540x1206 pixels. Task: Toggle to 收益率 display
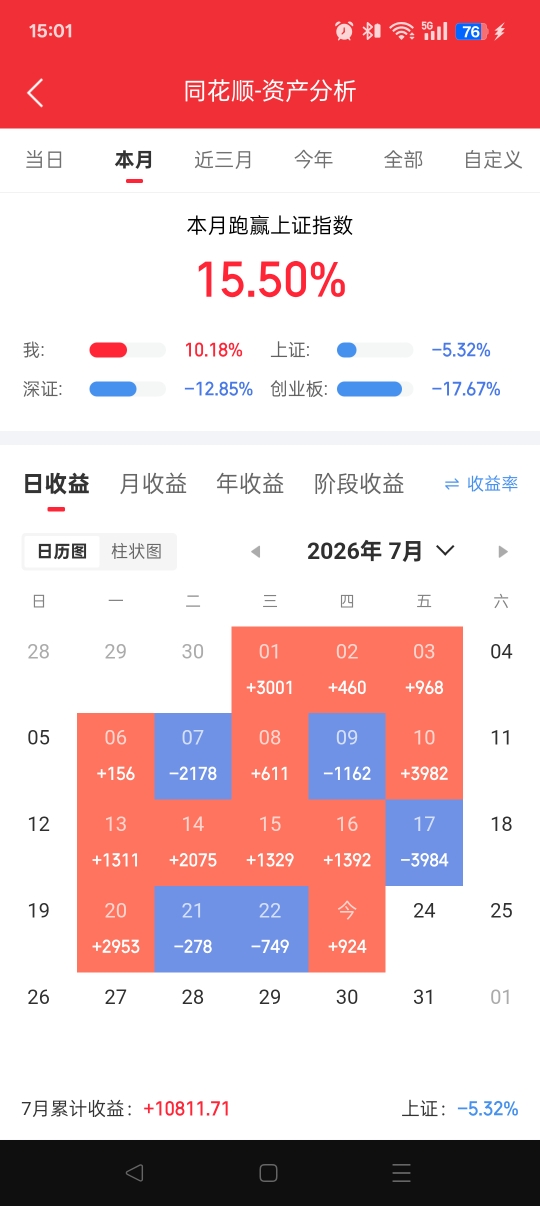481,484
